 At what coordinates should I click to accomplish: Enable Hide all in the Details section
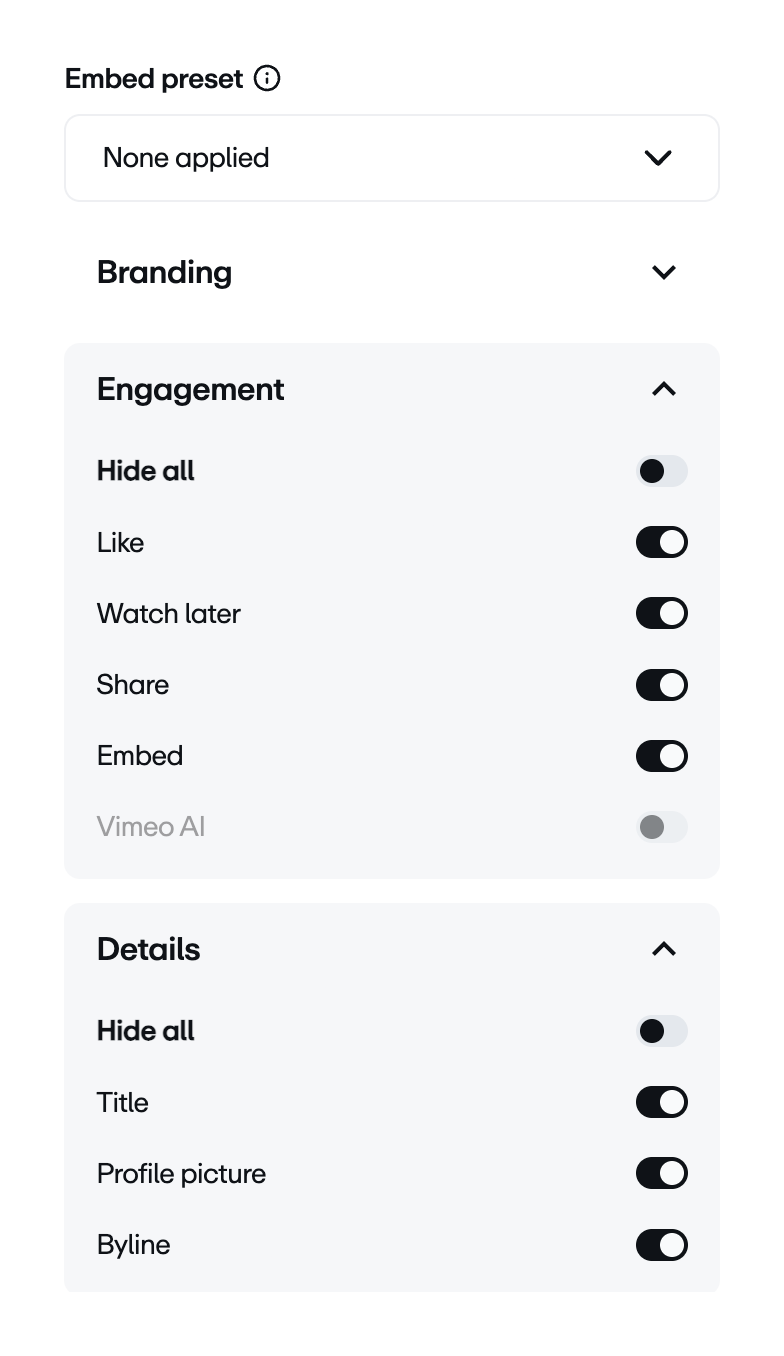coord(662,1030)
